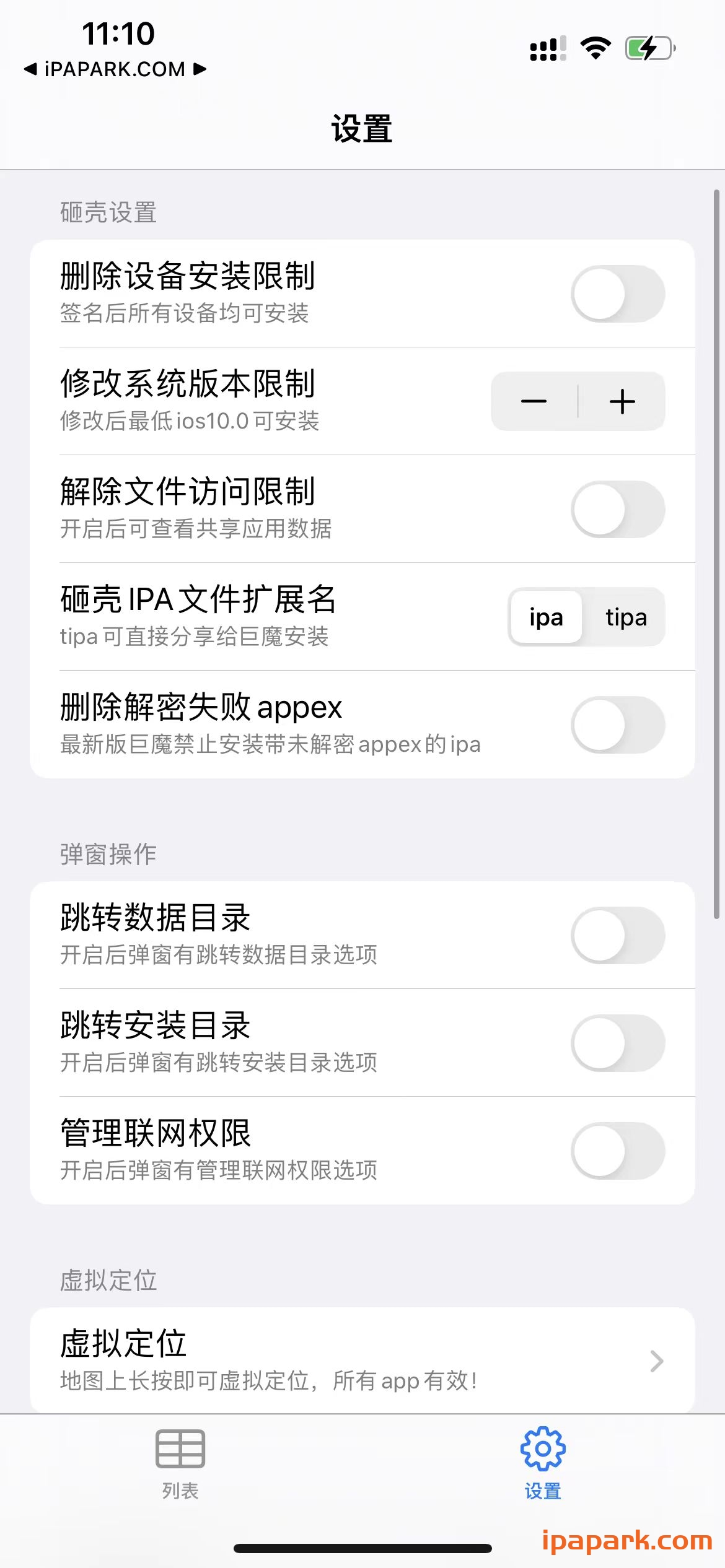Screen dimensions: 725x1568
Task: Open 虚拟定位 via its chevron arrow
Action: [657, 1361]
